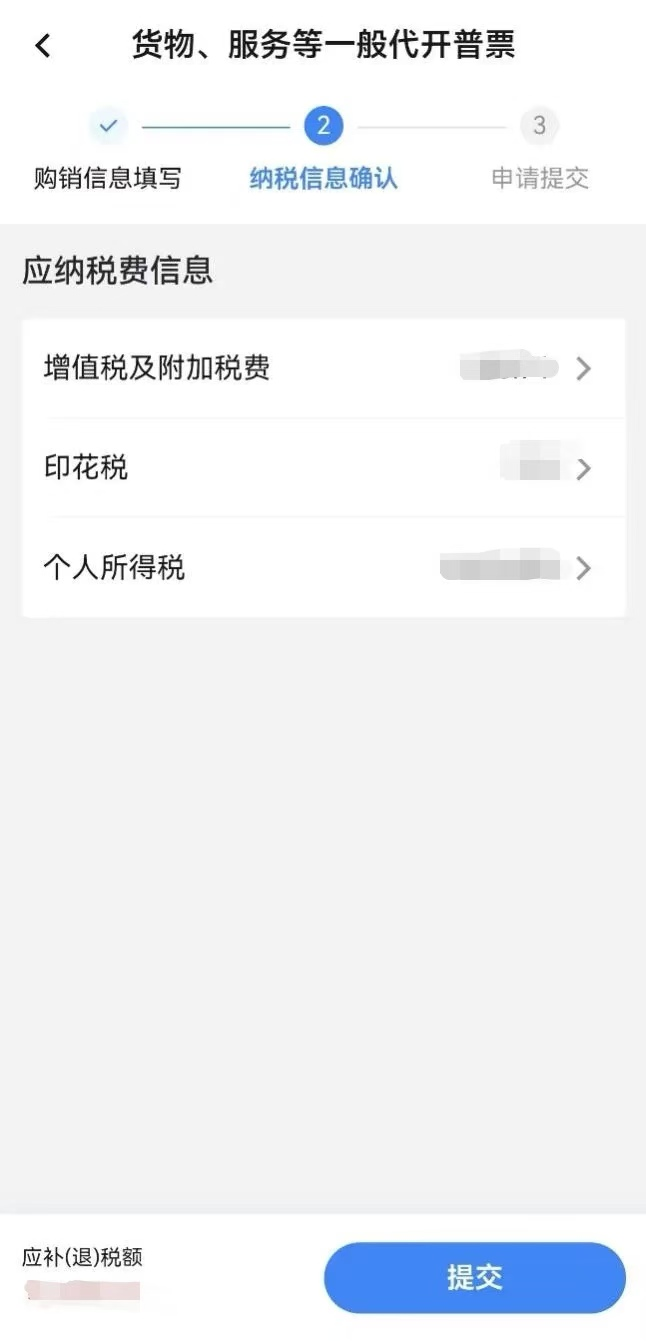Go back using the top-left arrow

(x=43, y=46)
